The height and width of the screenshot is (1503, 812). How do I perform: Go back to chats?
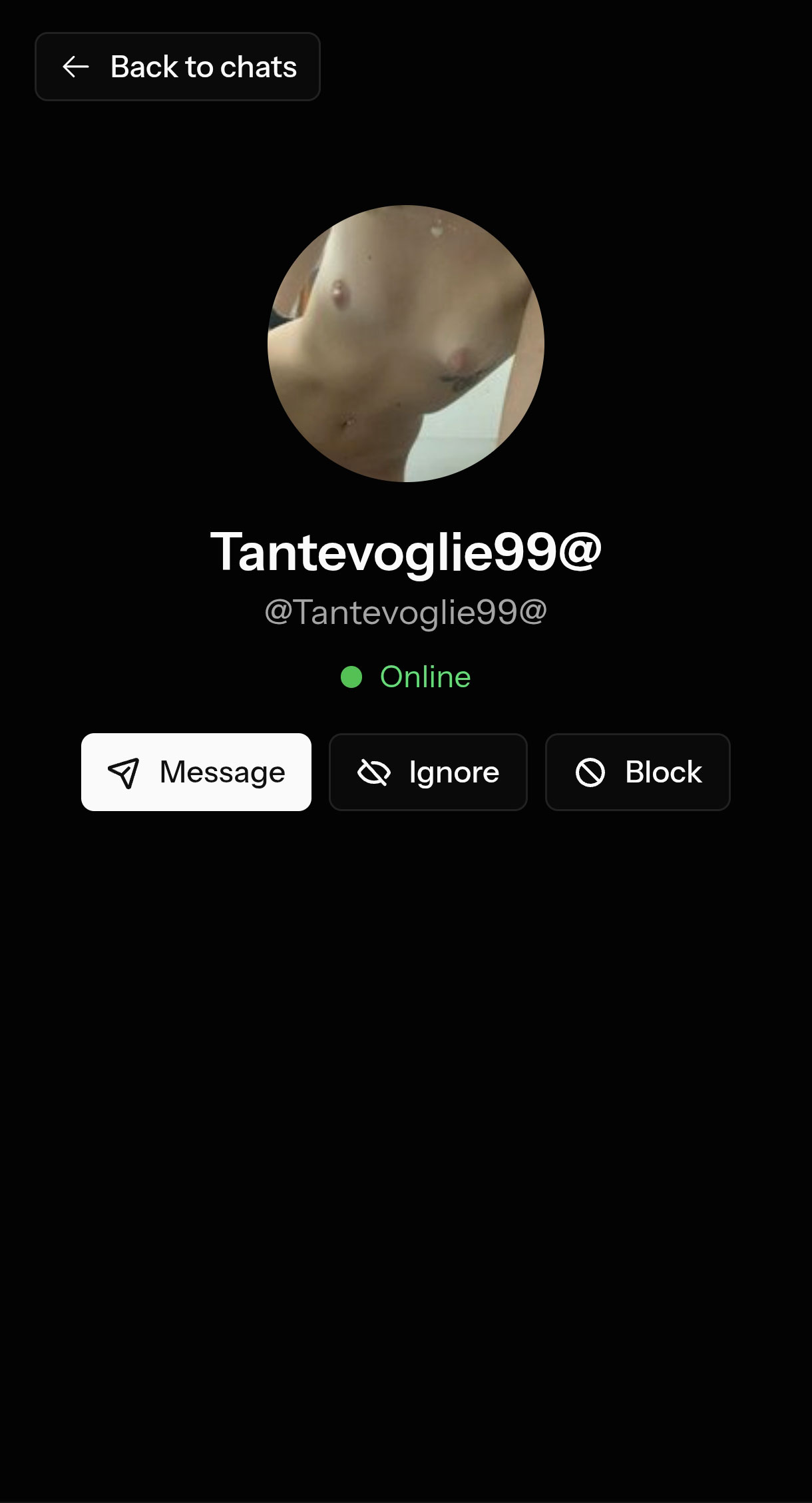(178, 67)
